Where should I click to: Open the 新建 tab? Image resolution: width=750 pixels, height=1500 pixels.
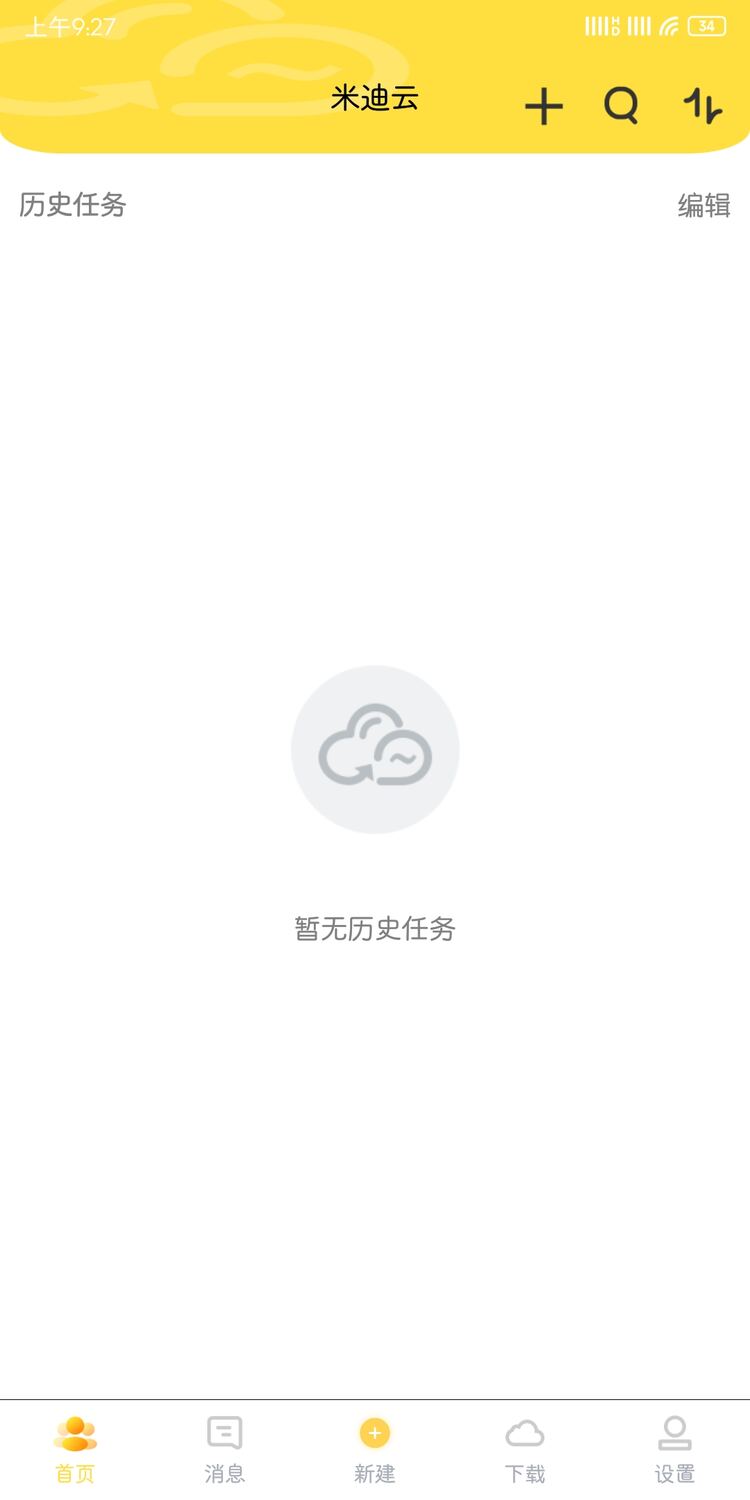375,1448
